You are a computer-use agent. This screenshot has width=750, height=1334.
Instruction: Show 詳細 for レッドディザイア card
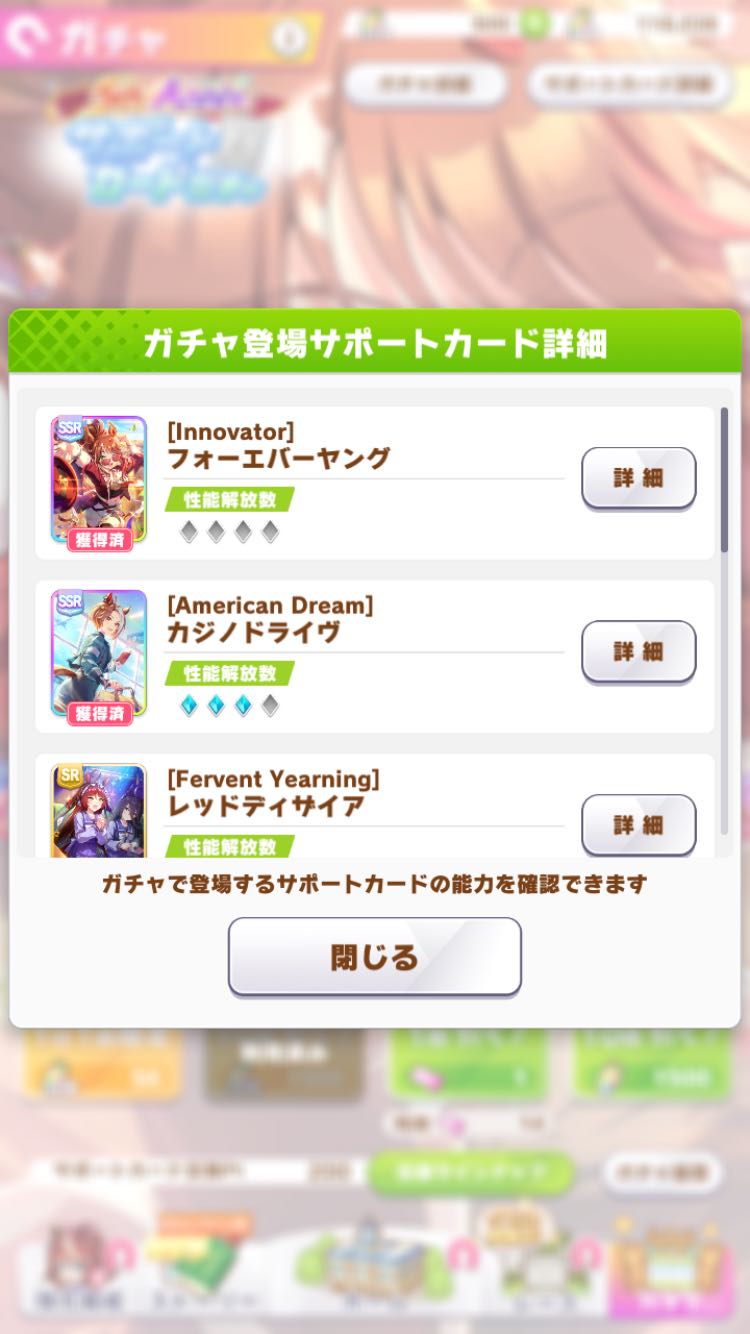pyautogui.click(x=638, y=824)
